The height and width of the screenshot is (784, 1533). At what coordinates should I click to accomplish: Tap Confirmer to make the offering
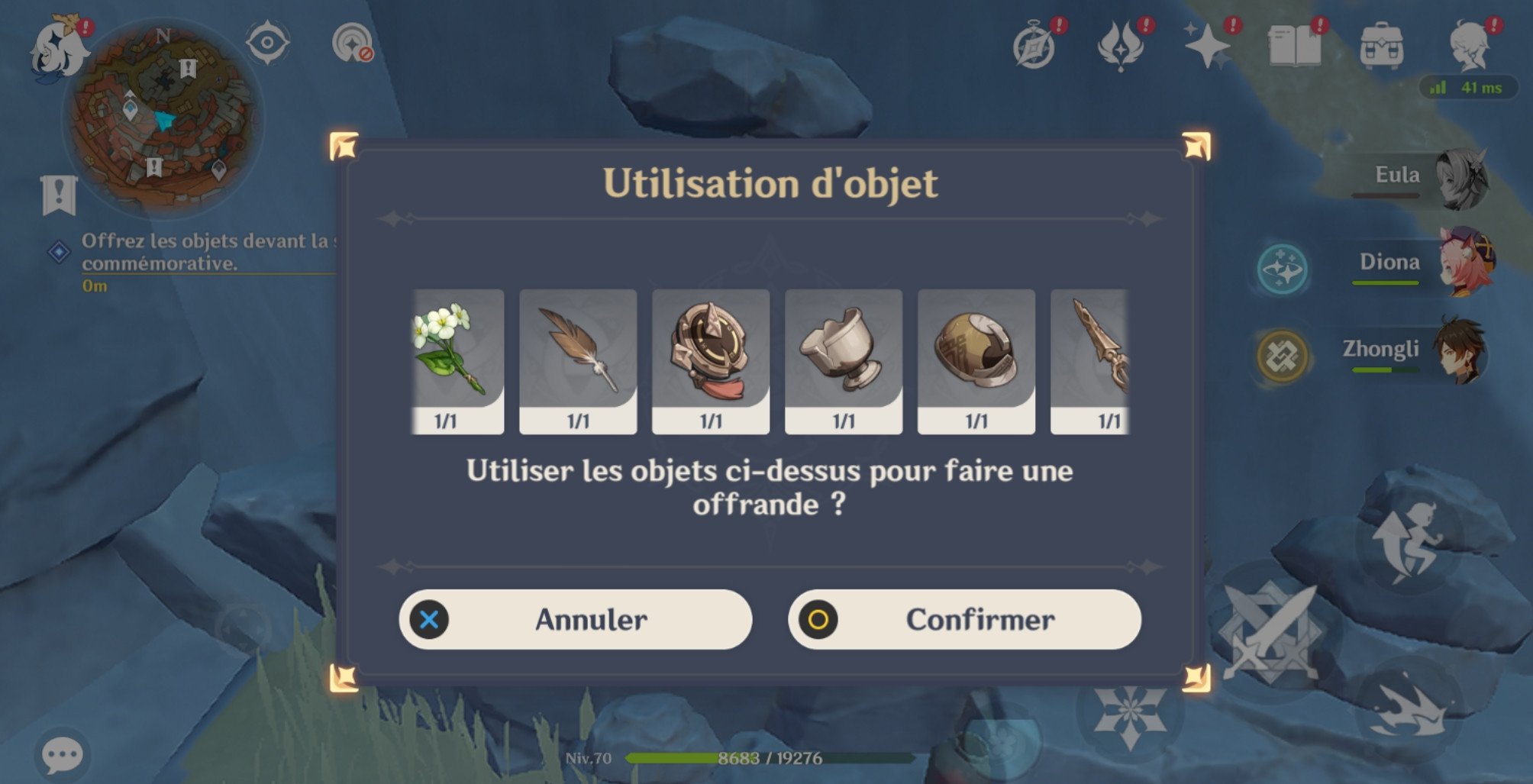click(964, 619)
